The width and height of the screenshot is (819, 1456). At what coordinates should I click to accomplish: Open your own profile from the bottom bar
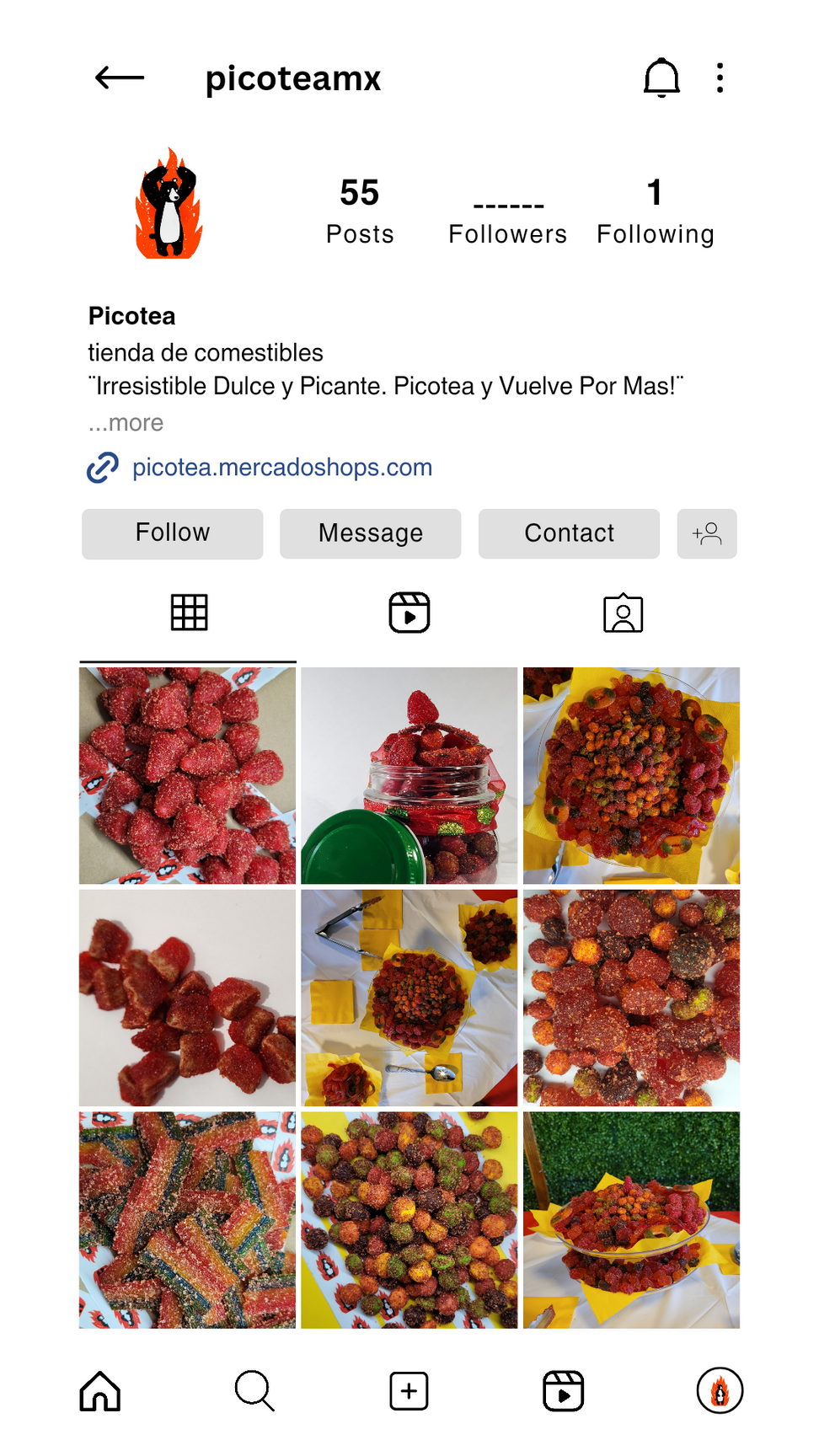720,1390
